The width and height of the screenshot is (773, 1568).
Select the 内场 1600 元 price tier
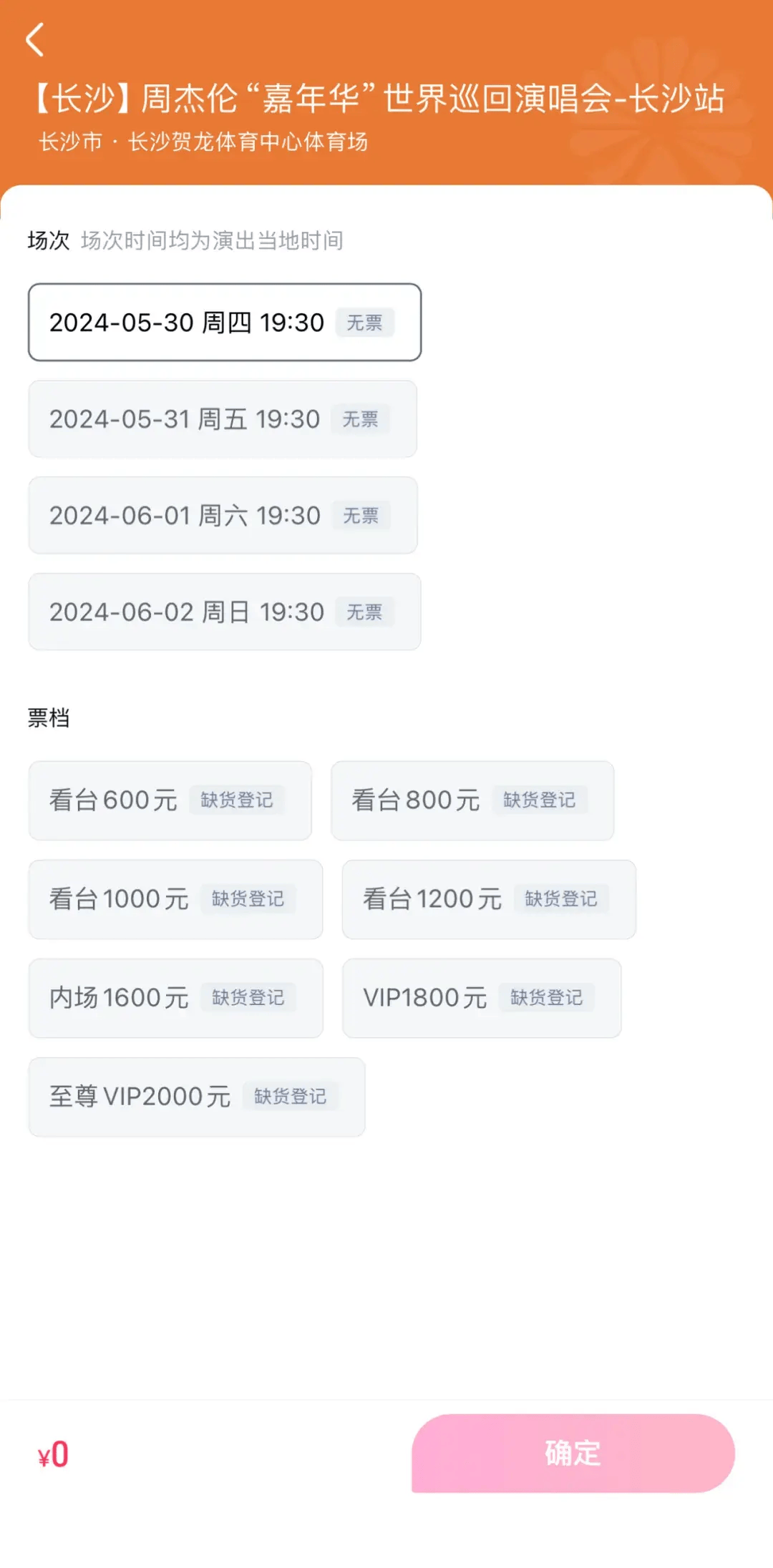coord(175,998)
